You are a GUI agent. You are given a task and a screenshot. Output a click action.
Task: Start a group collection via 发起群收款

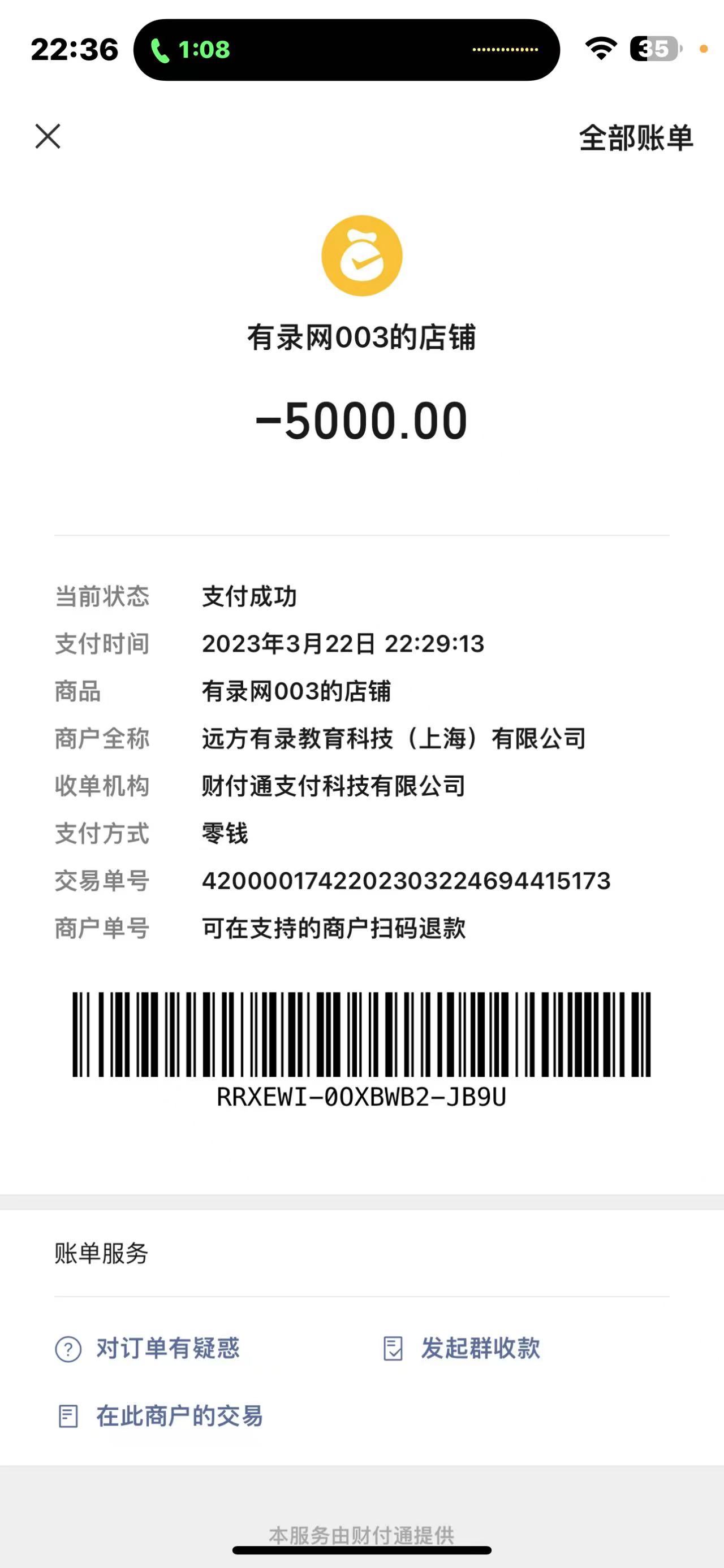(480, 1348)
